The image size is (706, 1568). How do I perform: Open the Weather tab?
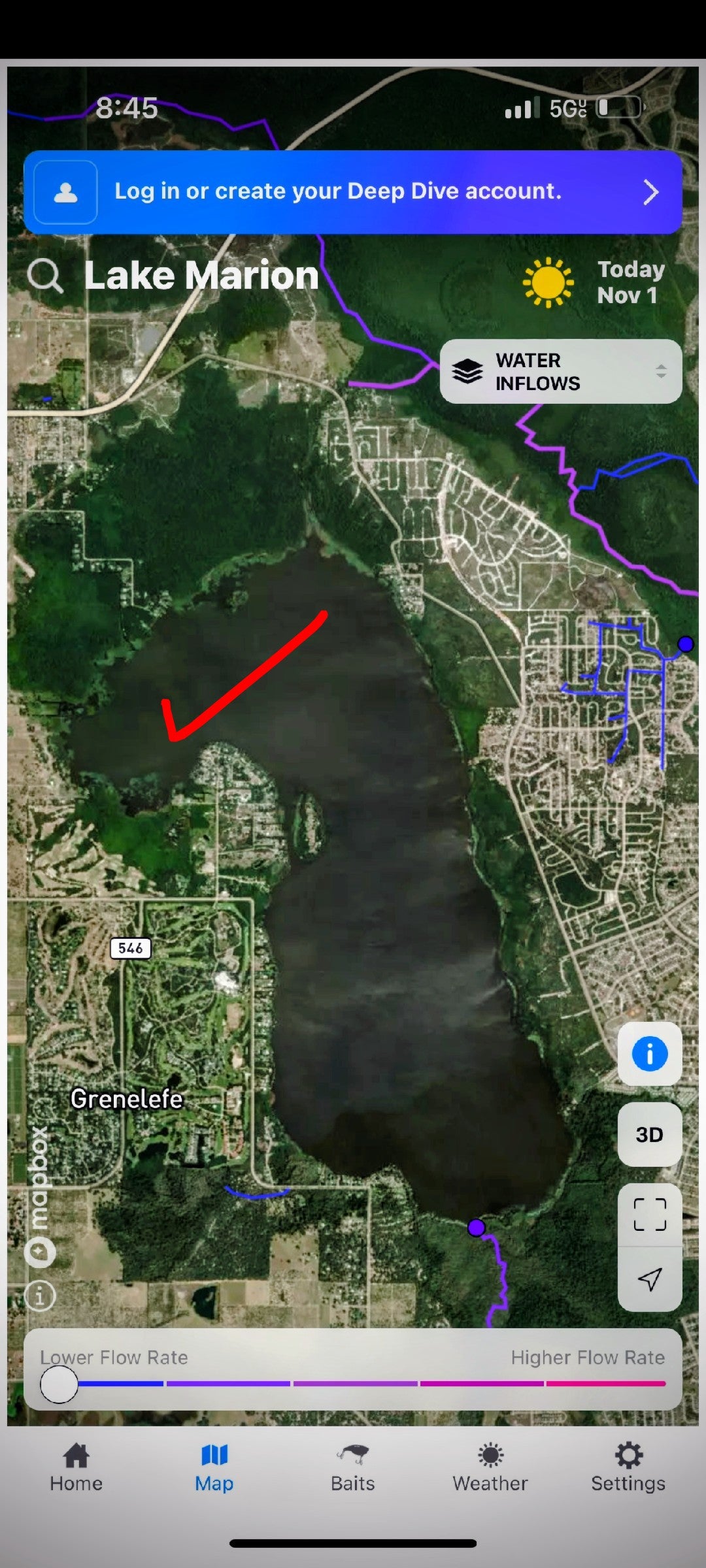point(490,1467)
